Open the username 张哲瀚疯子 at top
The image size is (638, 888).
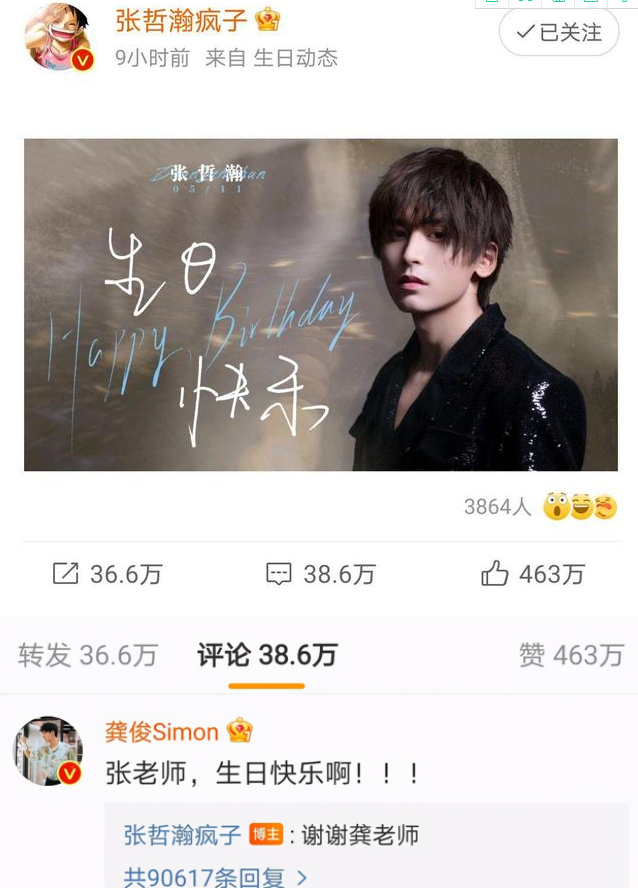click(x=183, y=20)
